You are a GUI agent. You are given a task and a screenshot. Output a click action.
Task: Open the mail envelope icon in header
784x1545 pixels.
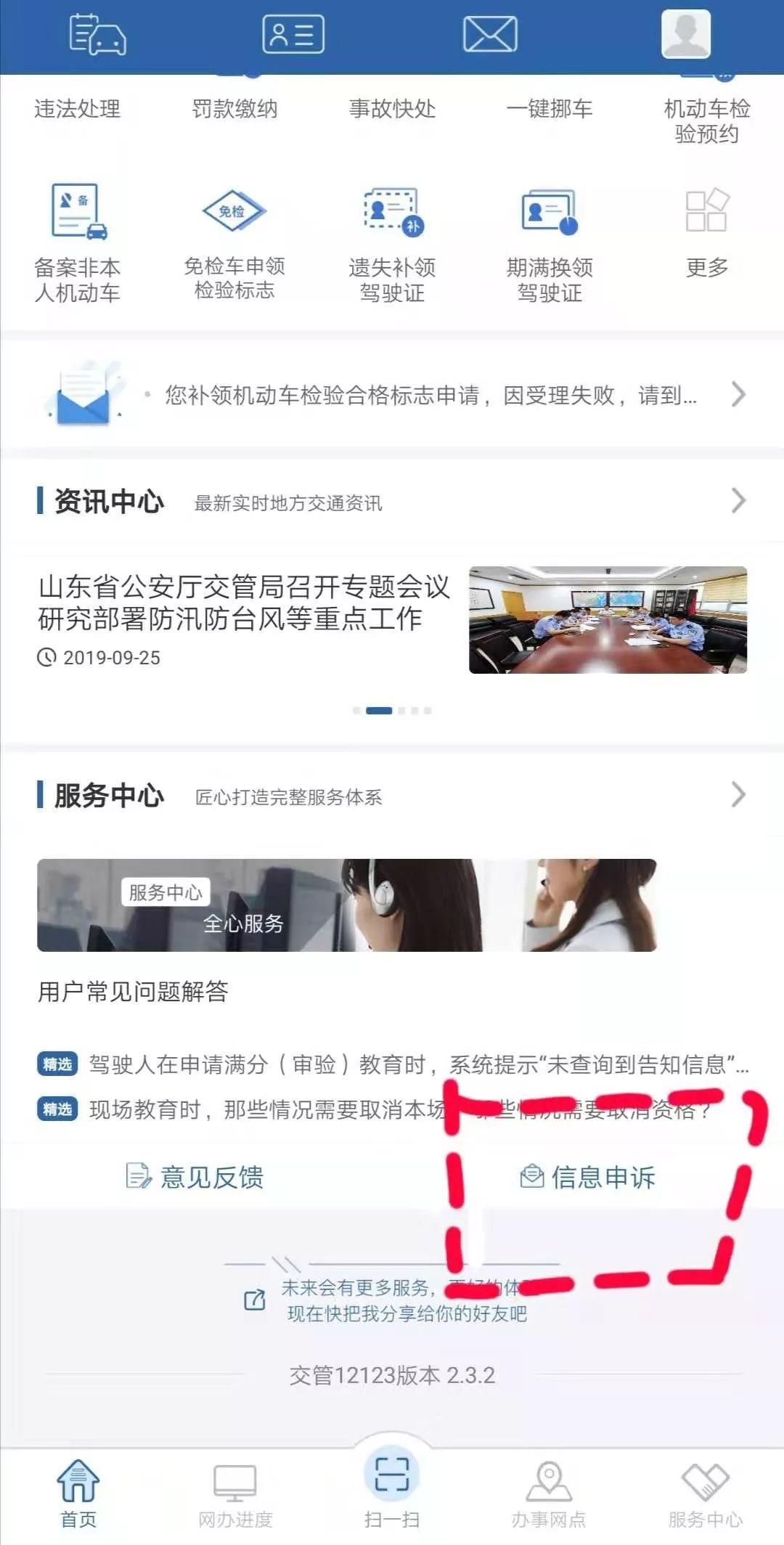point(490,34)
